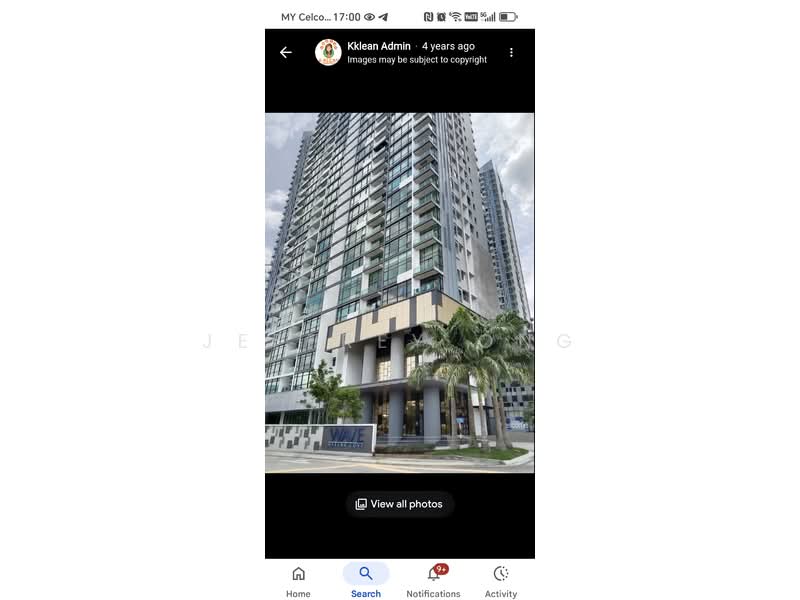Select the Search tab

click(x=366, y=580)
